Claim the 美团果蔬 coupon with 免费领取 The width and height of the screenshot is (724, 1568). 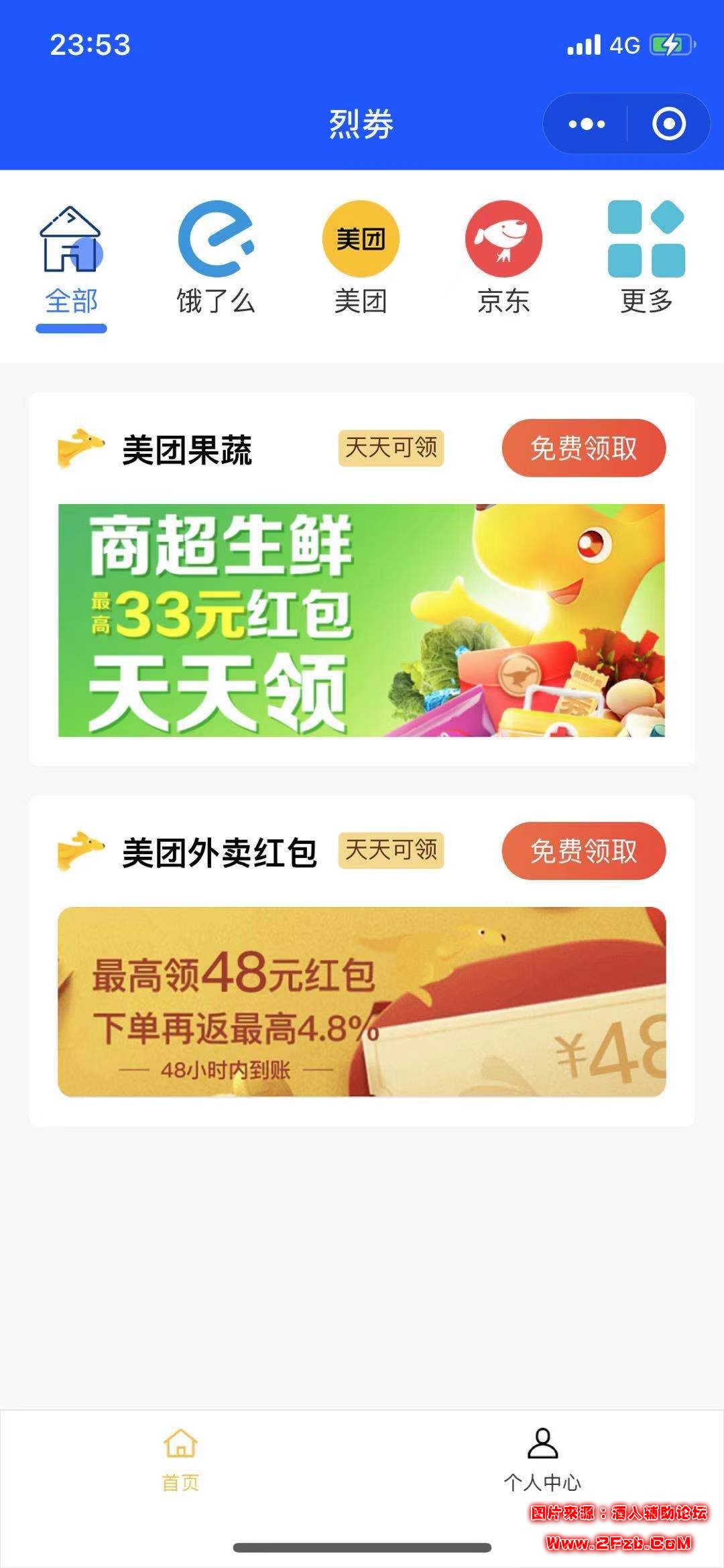coord(583,448)
